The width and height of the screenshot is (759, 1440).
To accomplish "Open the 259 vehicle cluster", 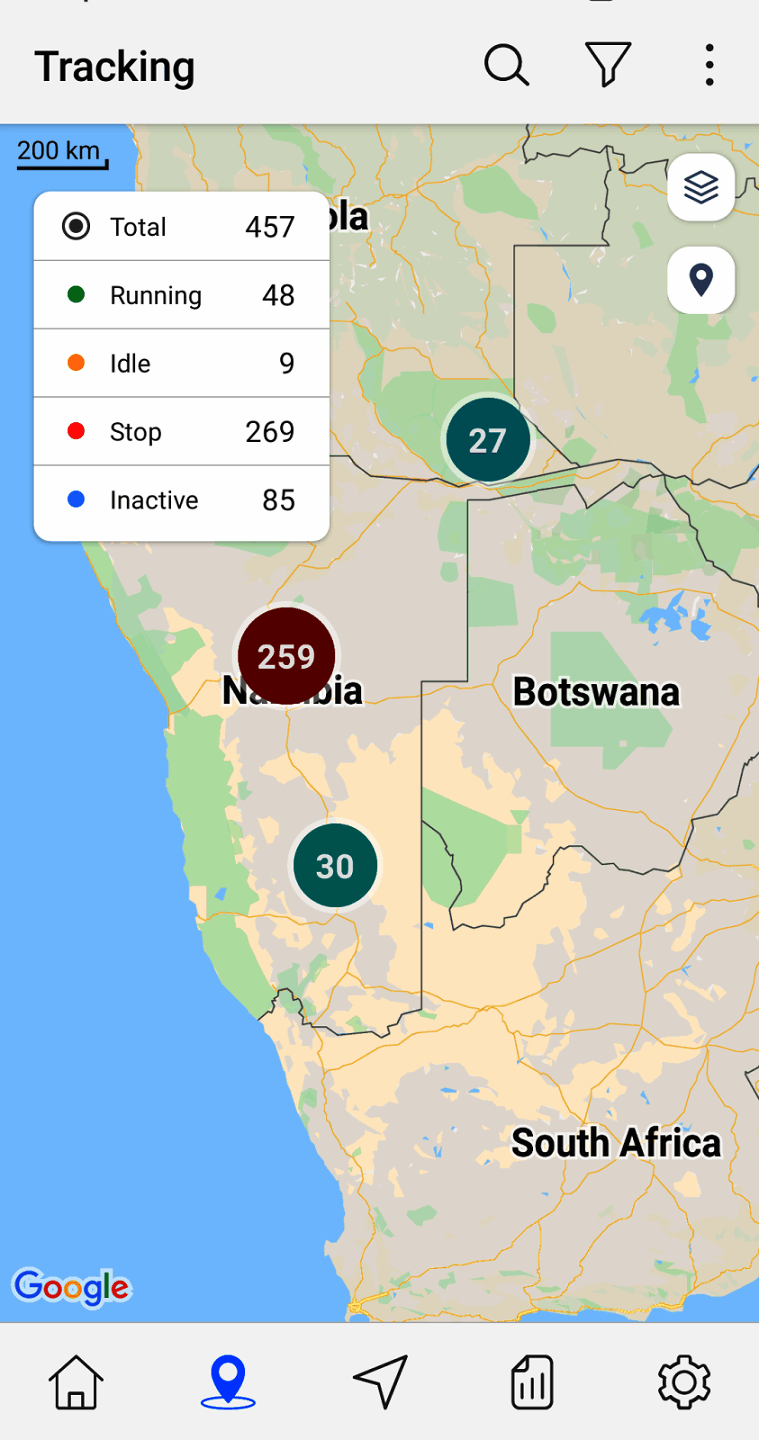I will click(x=286, y=656).
